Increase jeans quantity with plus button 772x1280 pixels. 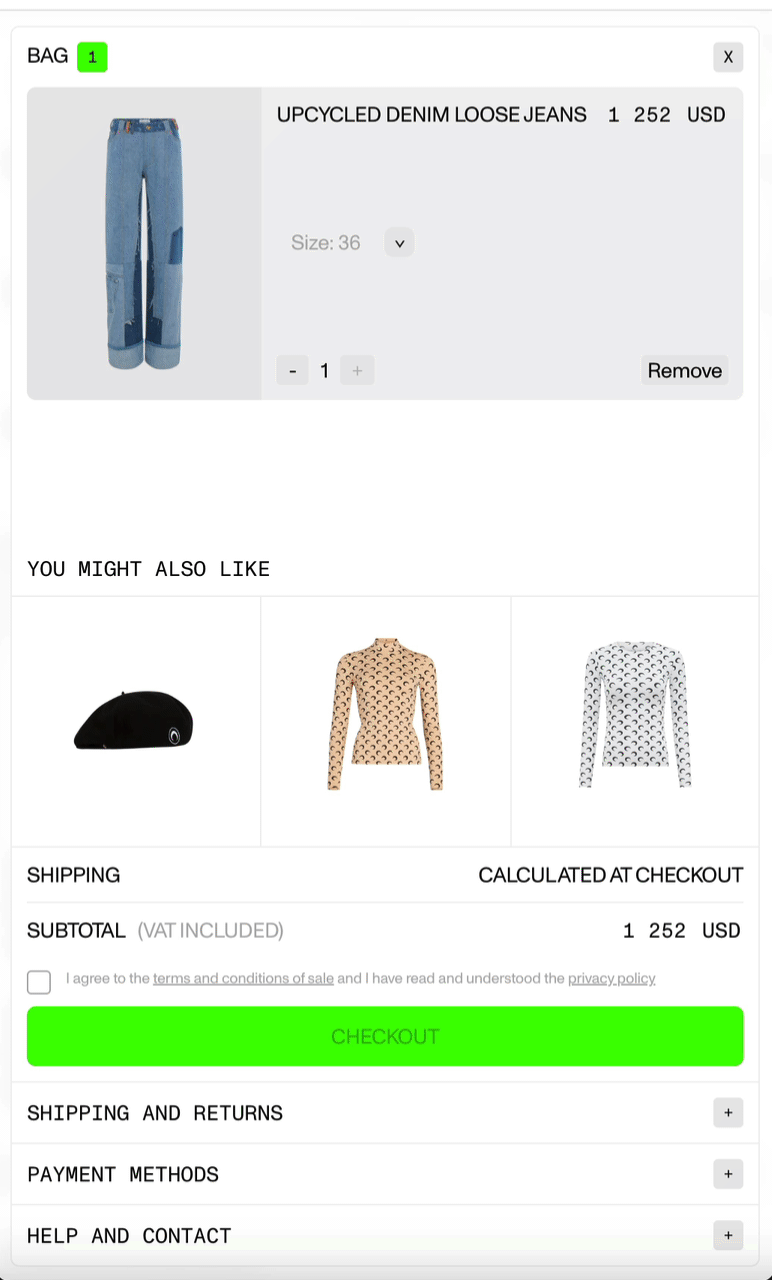(357, 371)
